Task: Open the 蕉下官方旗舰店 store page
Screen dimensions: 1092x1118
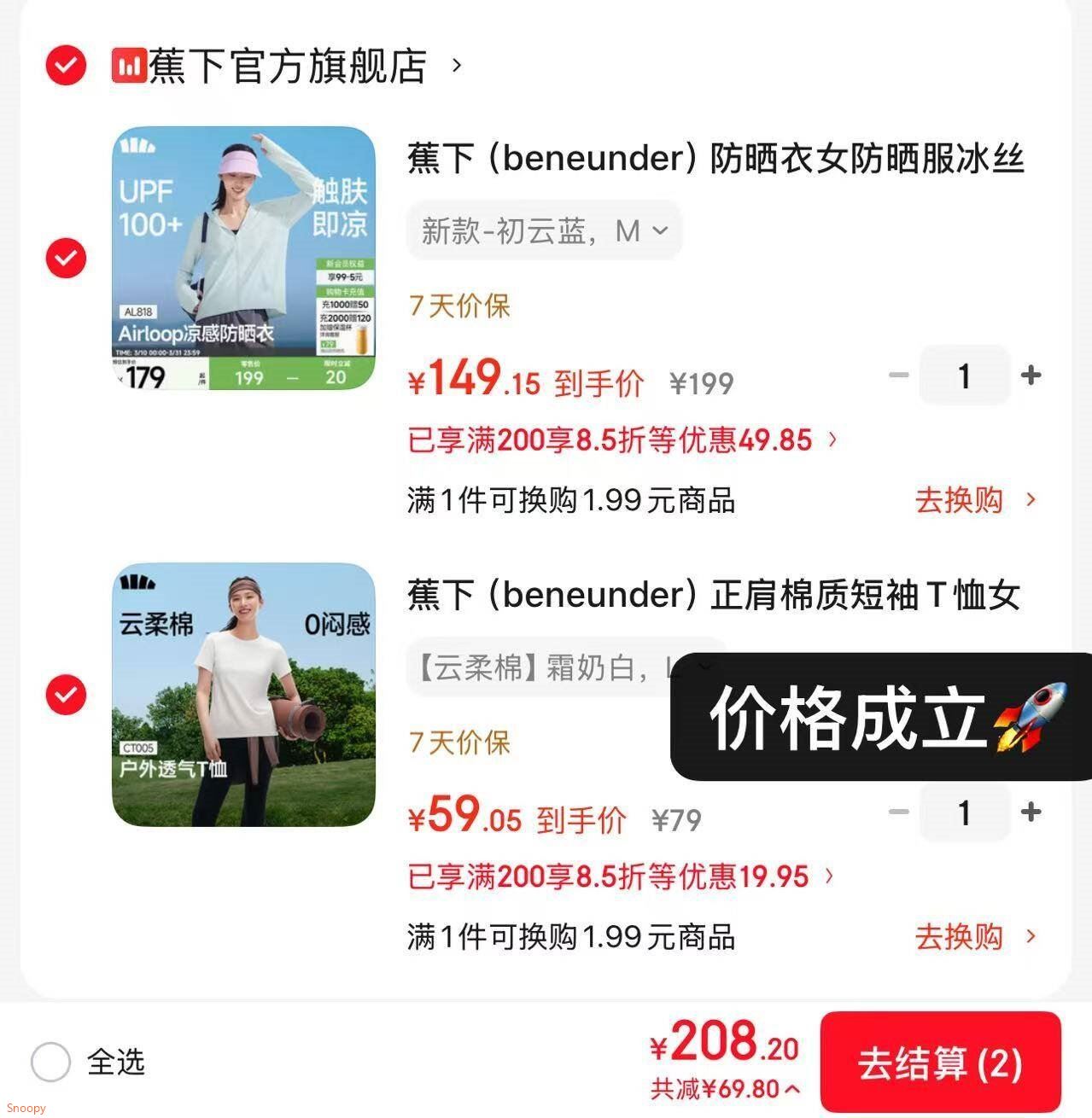Action: click(289, 66)
